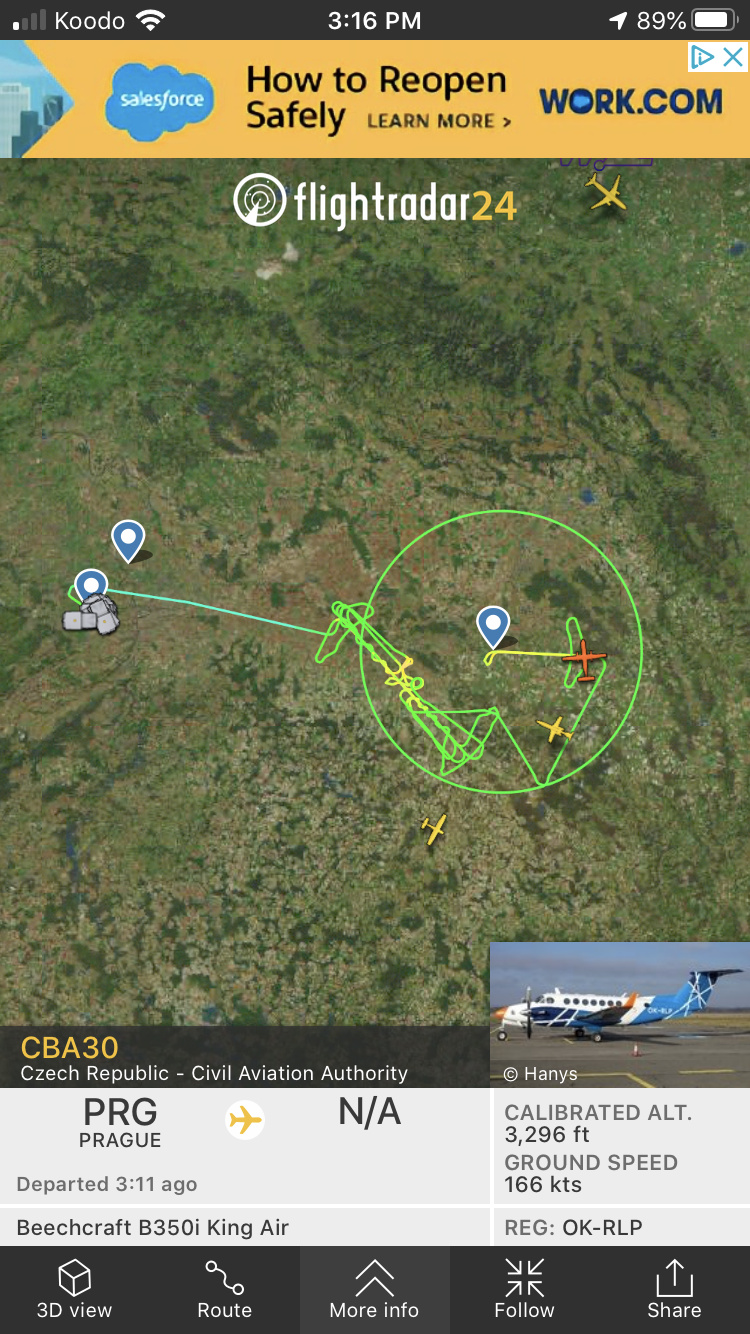Expand More info panel
The width and height of the screenshot is (750, 1334).
[x=374, y=1289]
